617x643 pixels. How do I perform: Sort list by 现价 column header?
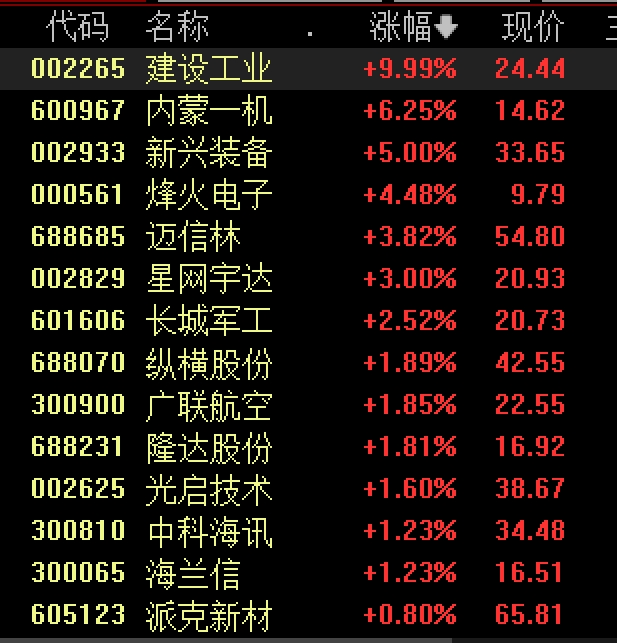531,28
